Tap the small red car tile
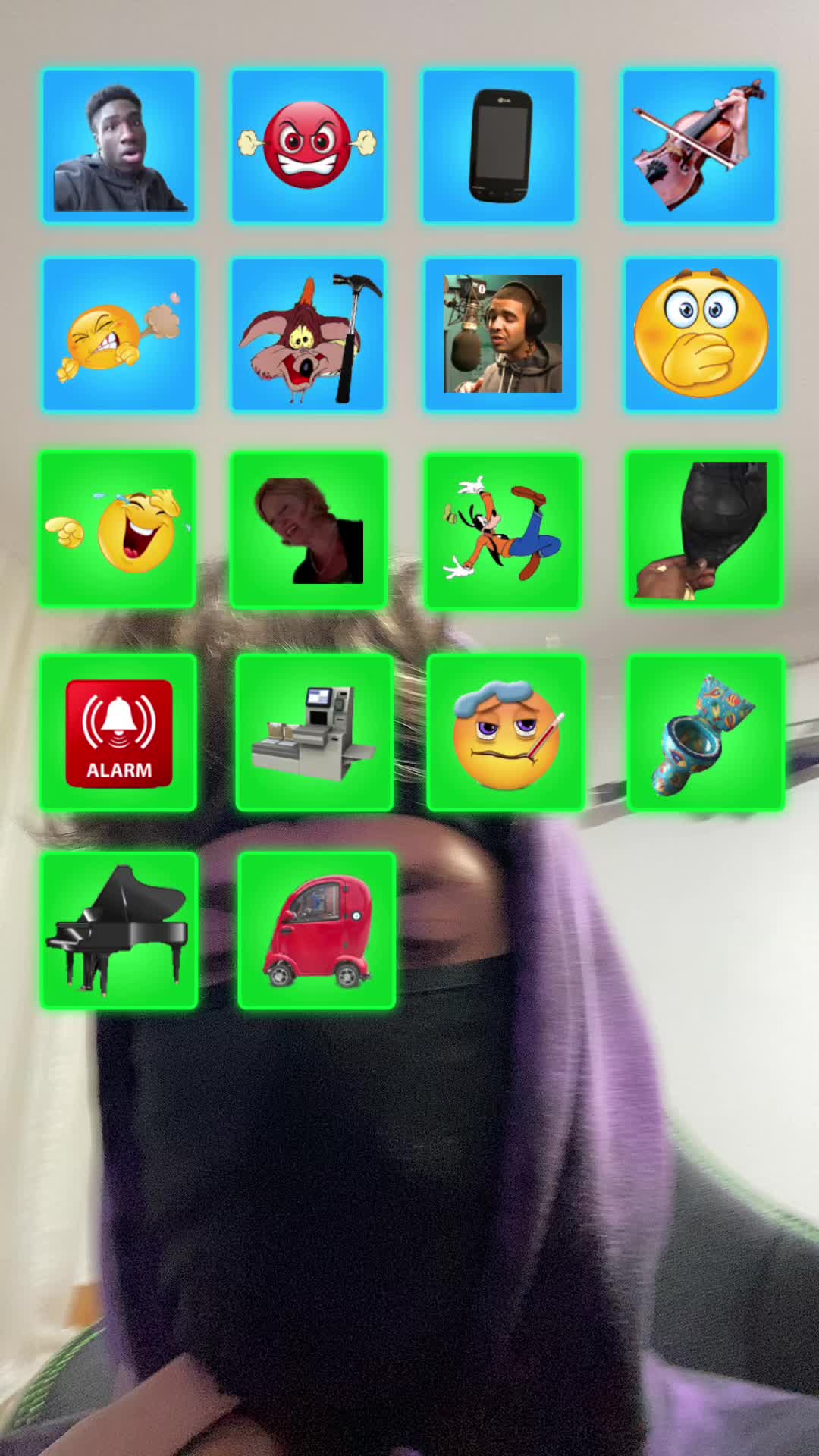This screenshot has height=1456, width=819. coord(317,930)
